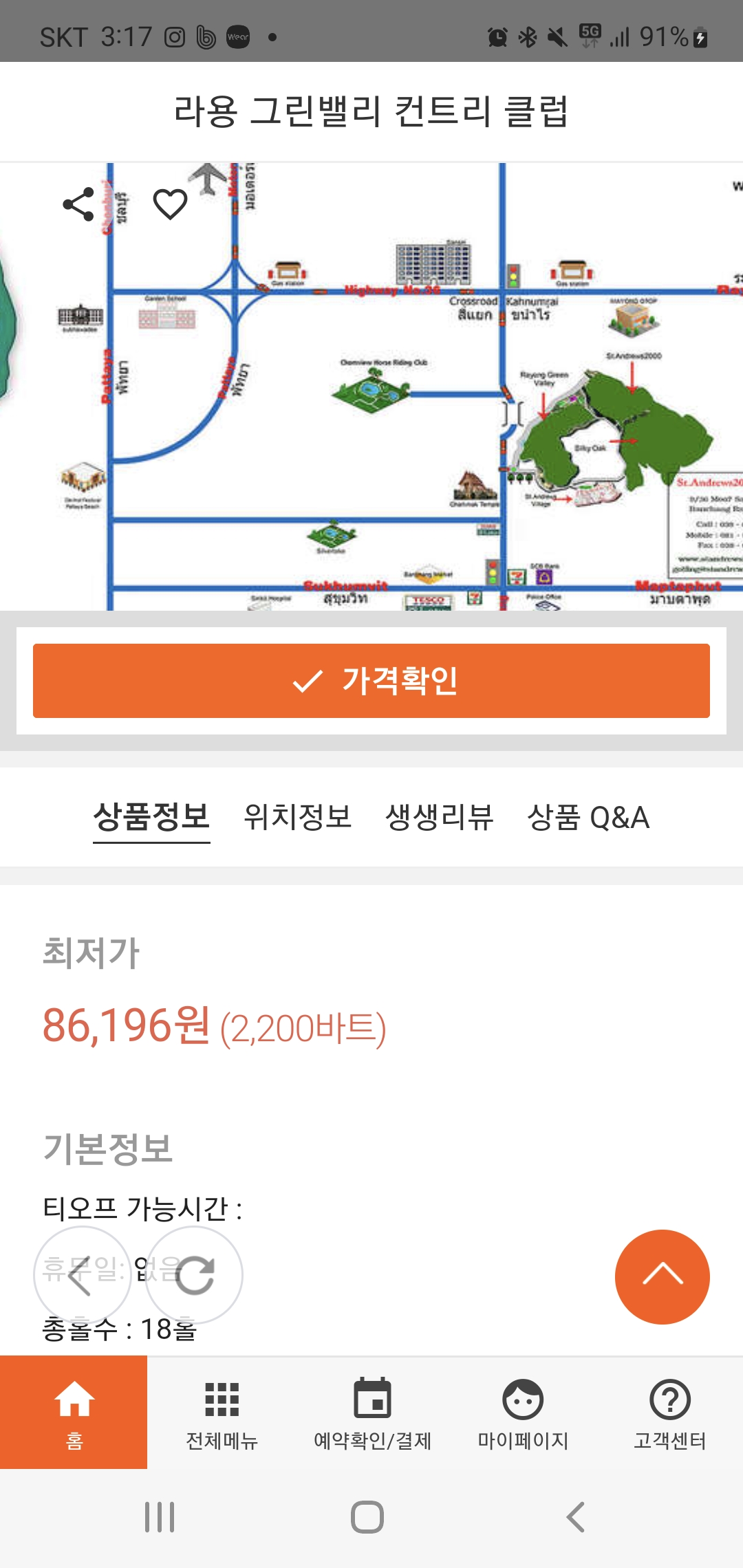Go to 홈 in bottom navigation

pos(74,1413)
